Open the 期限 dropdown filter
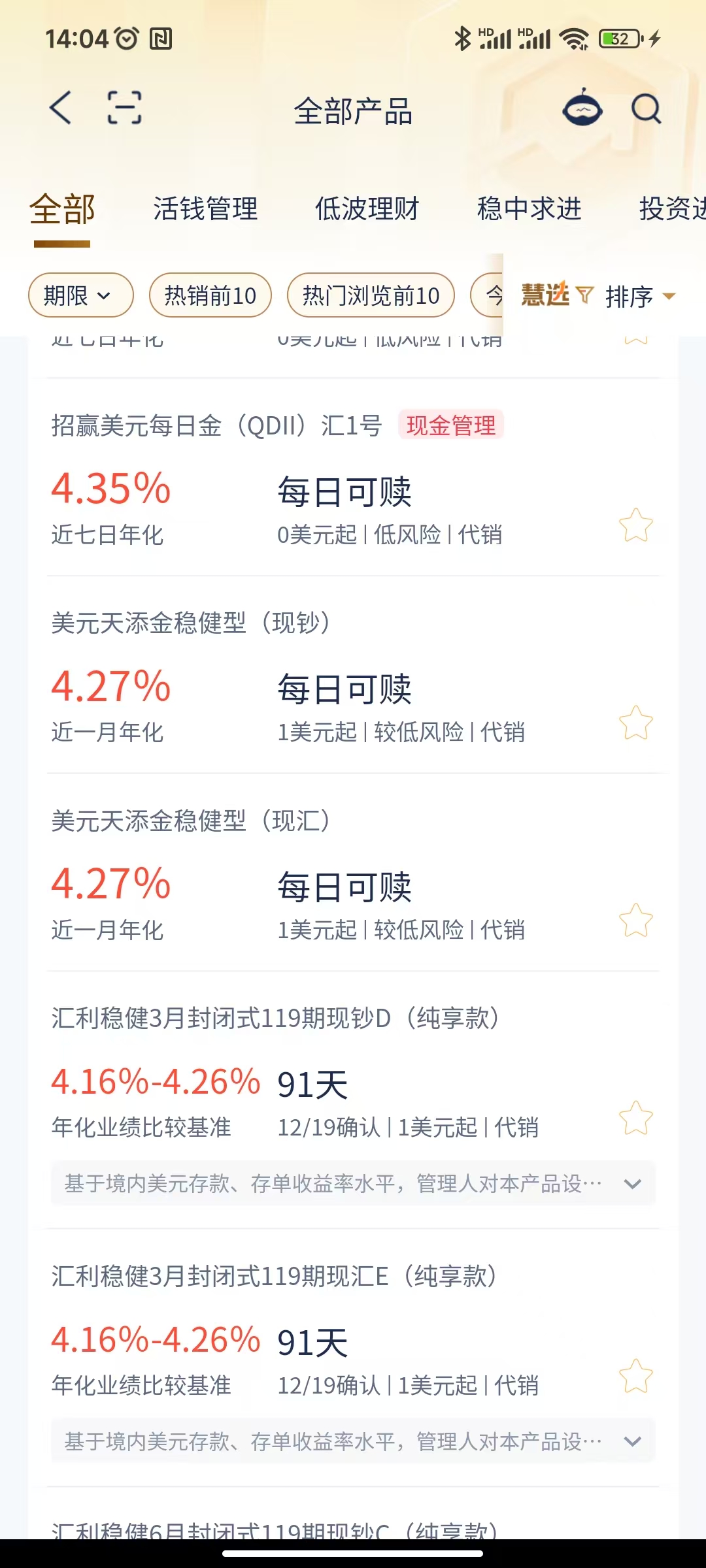This screenshot has width=706, height=1568. coord(80,295)
